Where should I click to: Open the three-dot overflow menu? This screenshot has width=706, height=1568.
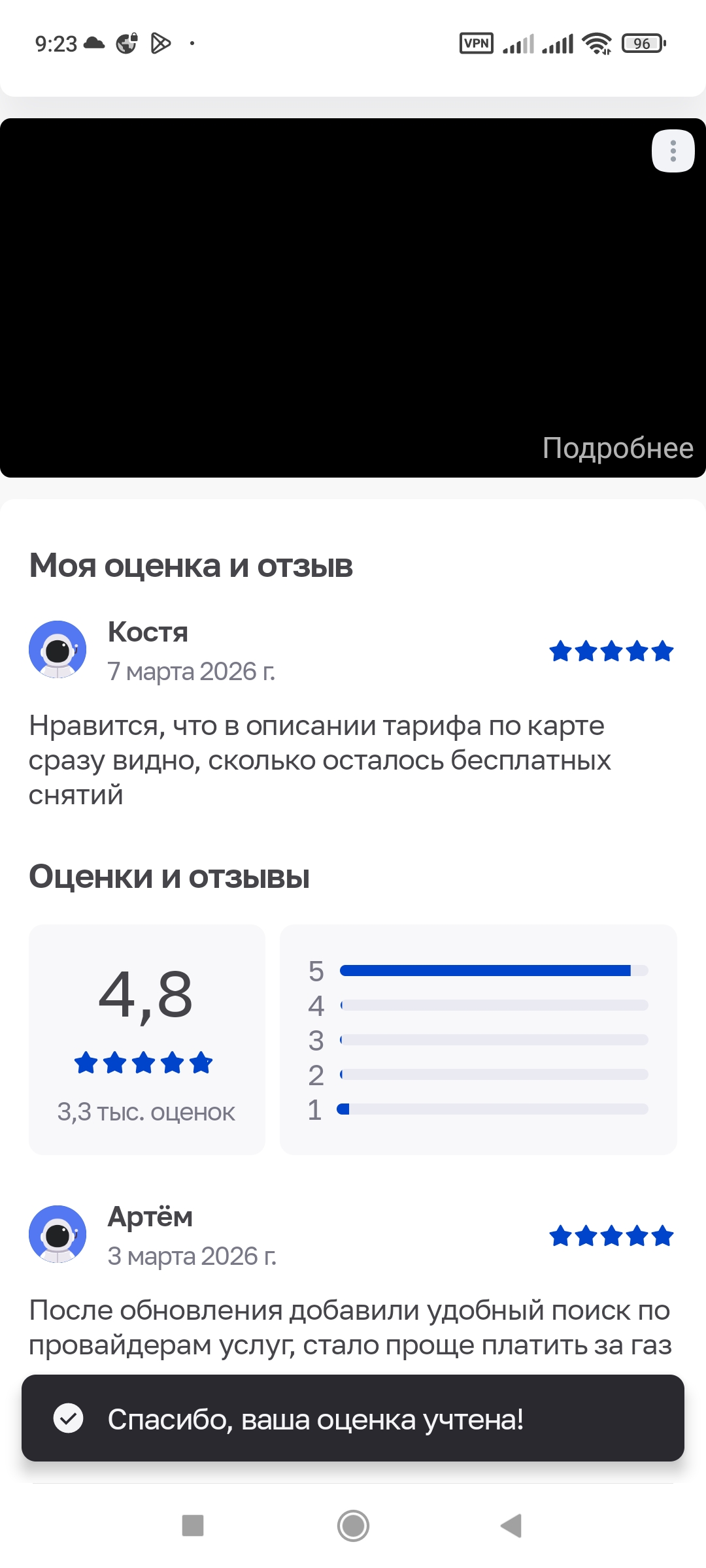673,151
